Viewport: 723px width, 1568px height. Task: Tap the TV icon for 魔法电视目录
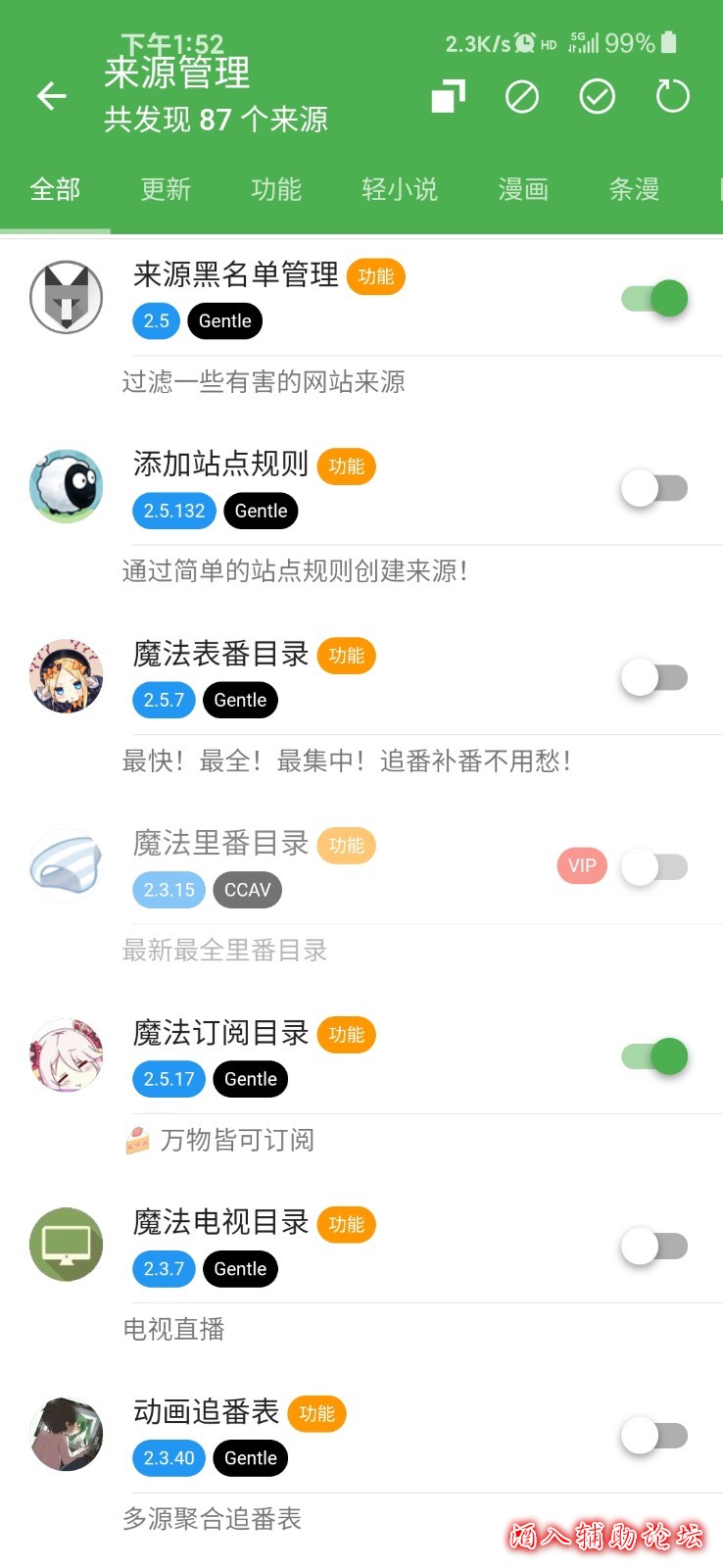point(66,1245)
